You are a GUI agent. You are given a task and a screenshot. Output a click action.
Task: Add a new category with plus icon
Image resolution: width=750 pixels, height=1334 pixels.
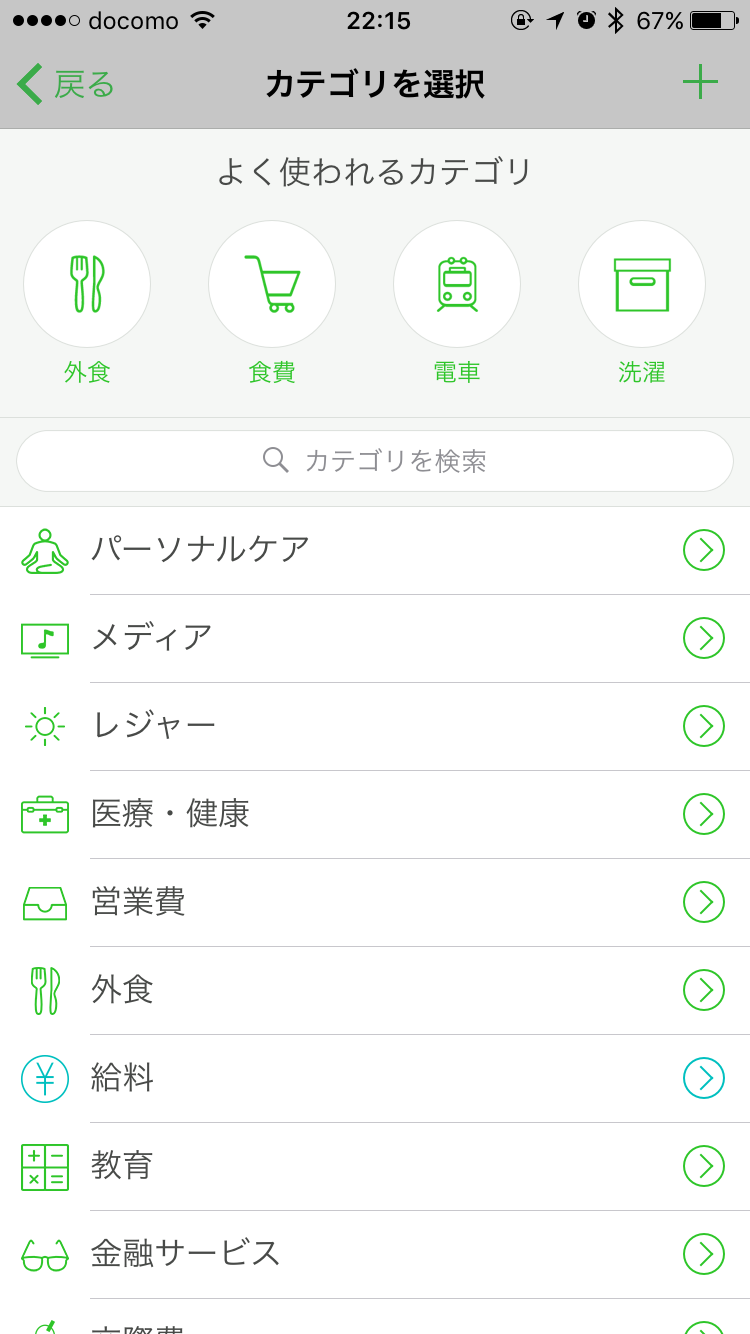[x=700, y=82]
